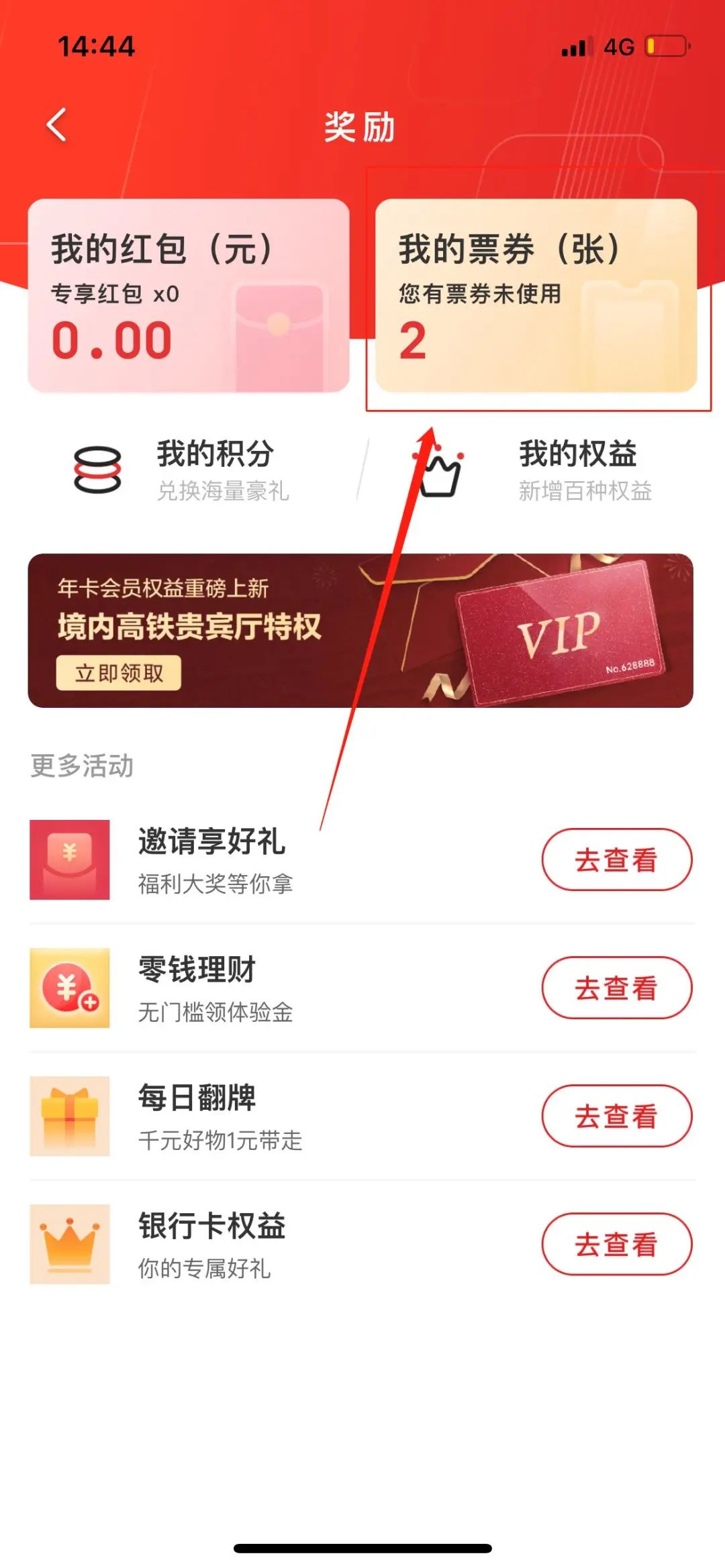Tap 去查看 for 邀请享好礼
The width and height of the screenshot is (725, 1568).
click(616, 860)
